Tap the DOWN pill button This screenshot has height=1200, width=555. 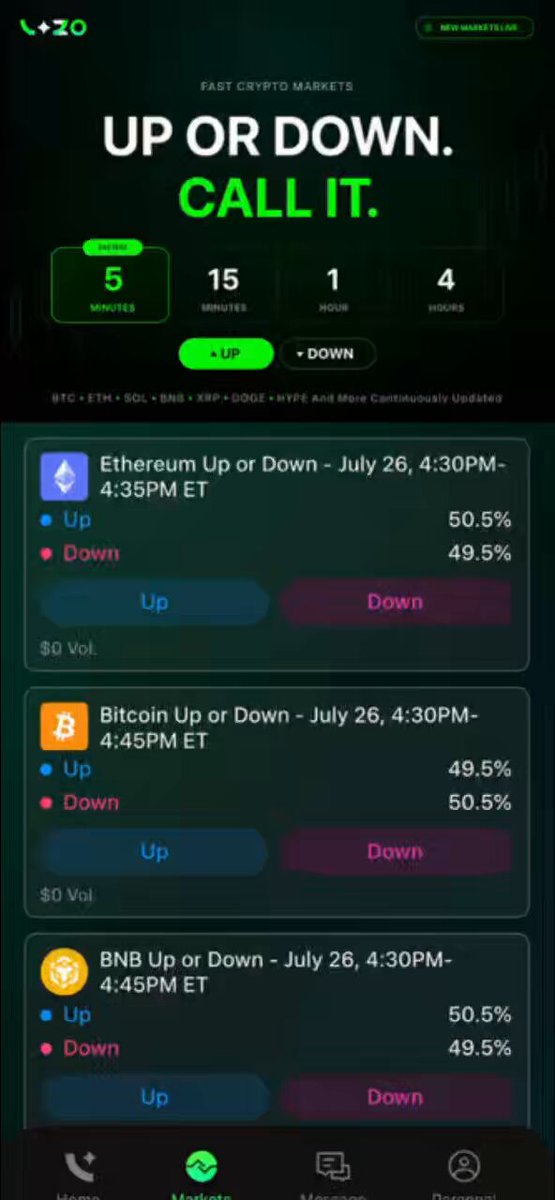coord(328,353)
